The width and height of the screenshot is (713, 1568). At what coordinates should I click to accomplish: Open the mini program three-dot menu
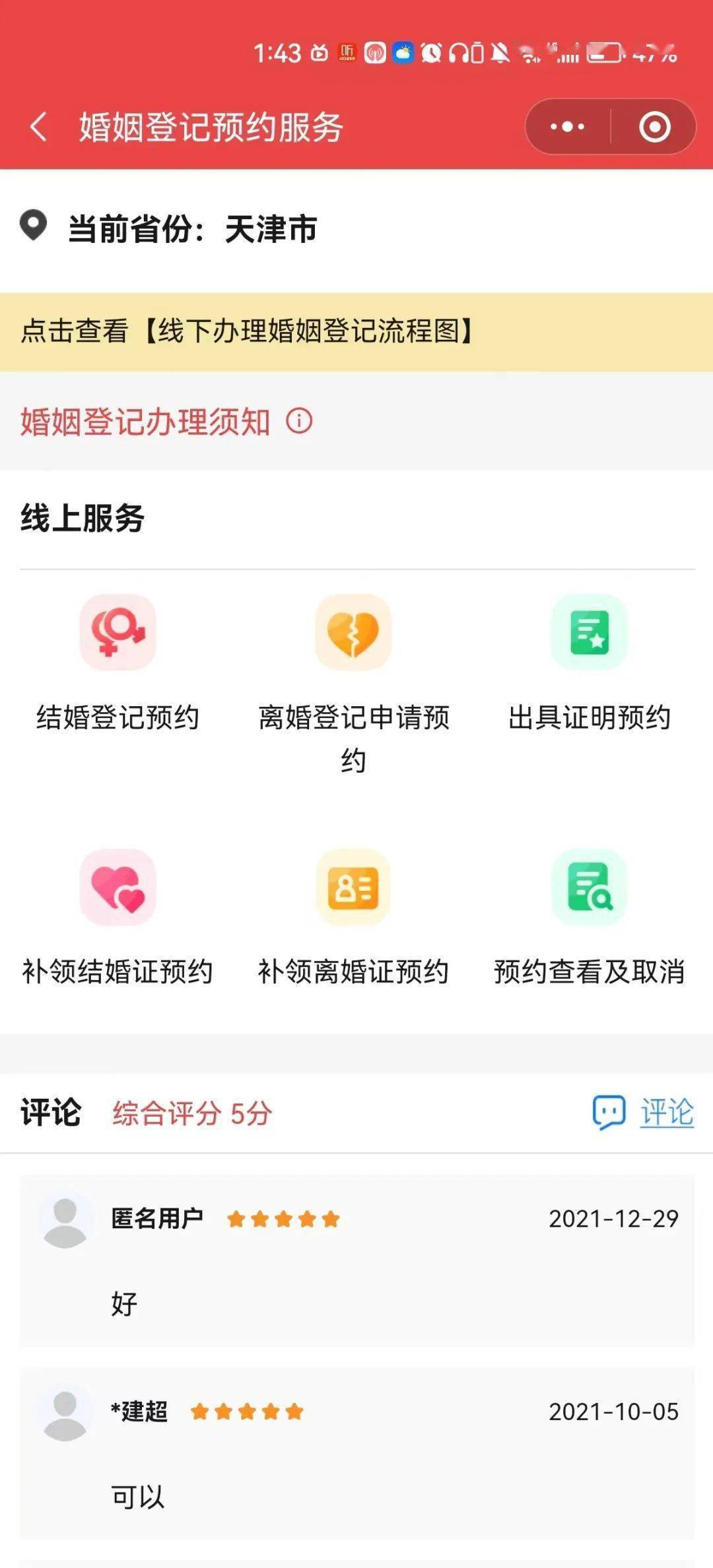click(568, 126)
